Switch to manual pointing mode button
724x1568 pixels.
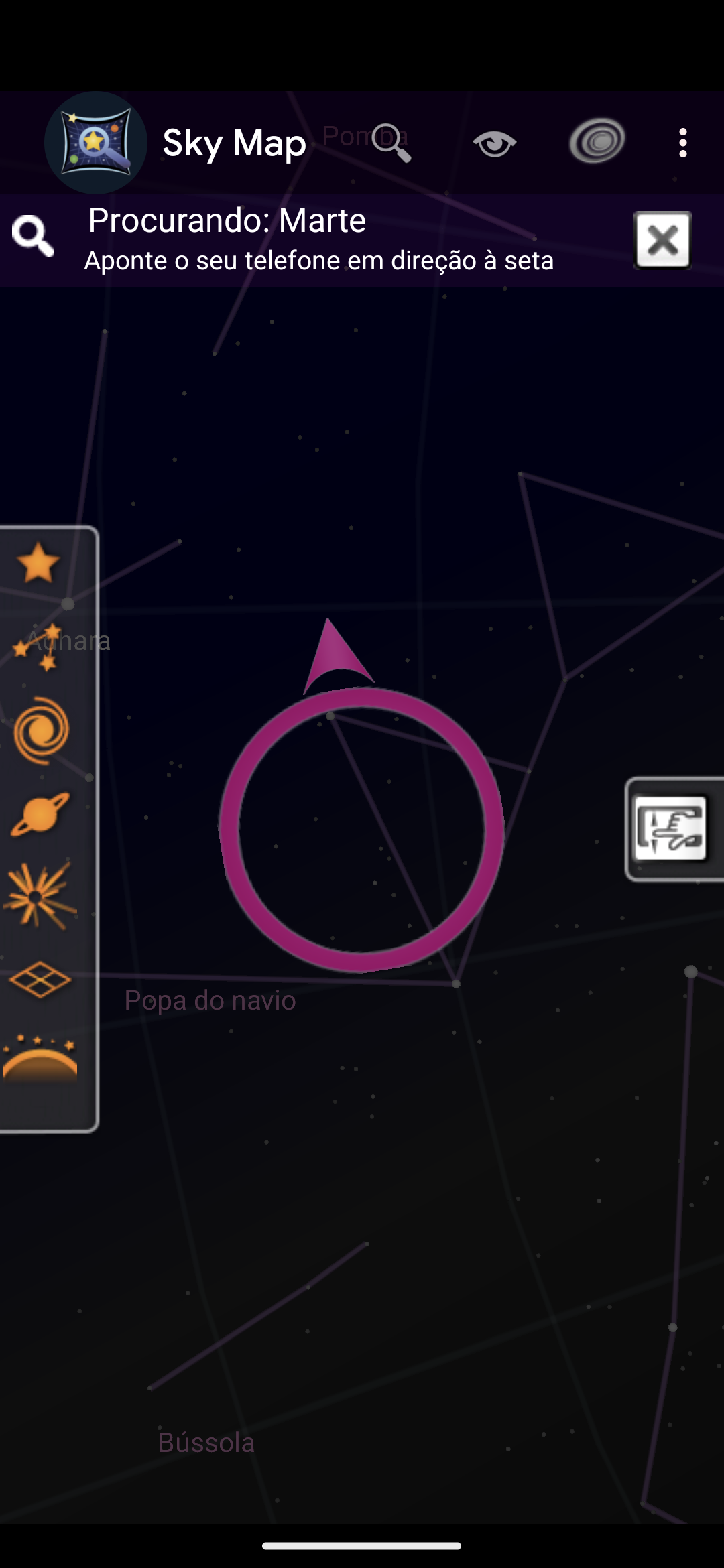(670, 829)
